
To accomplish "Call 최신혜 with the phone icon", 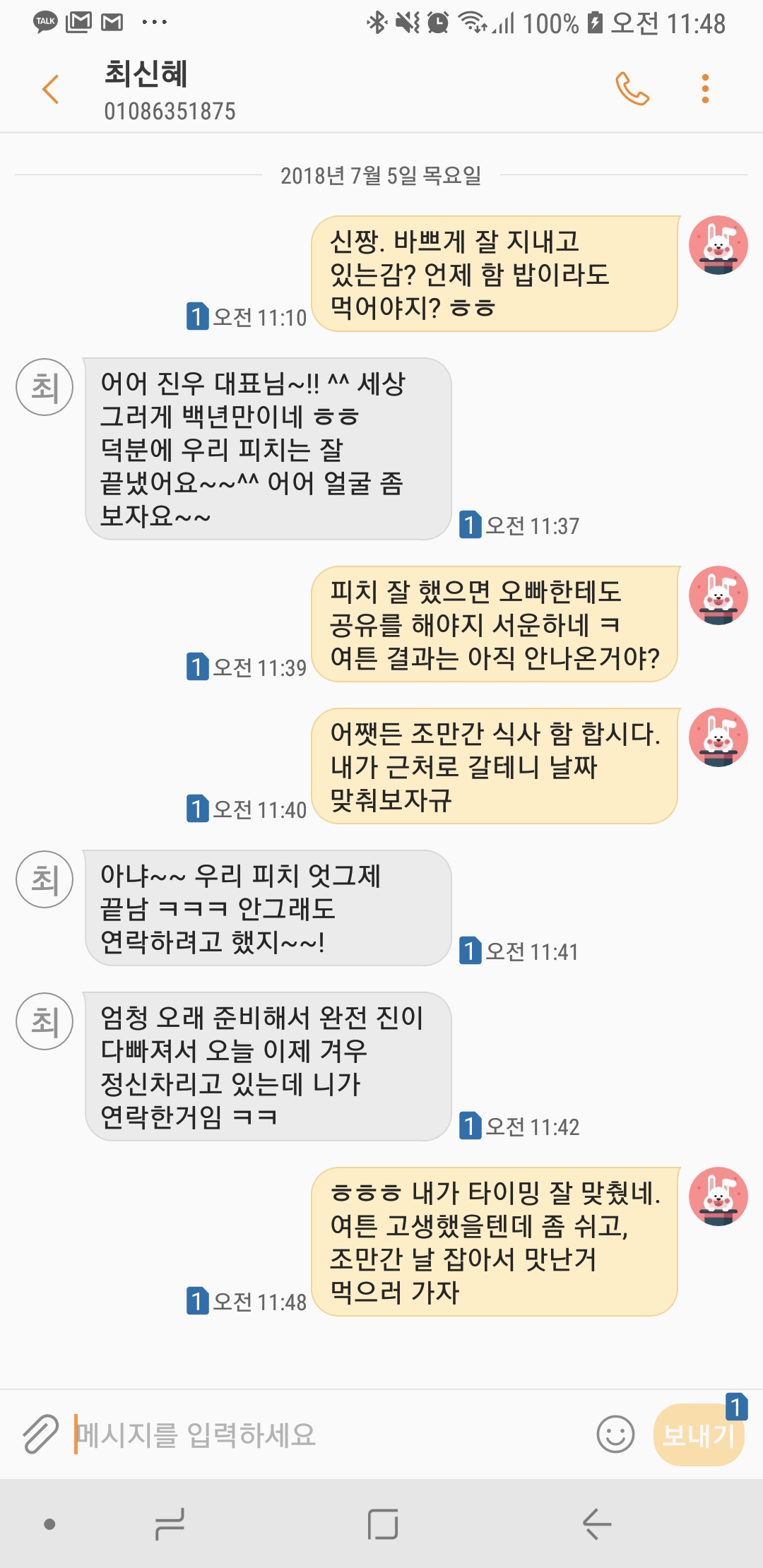I will 632,89.
